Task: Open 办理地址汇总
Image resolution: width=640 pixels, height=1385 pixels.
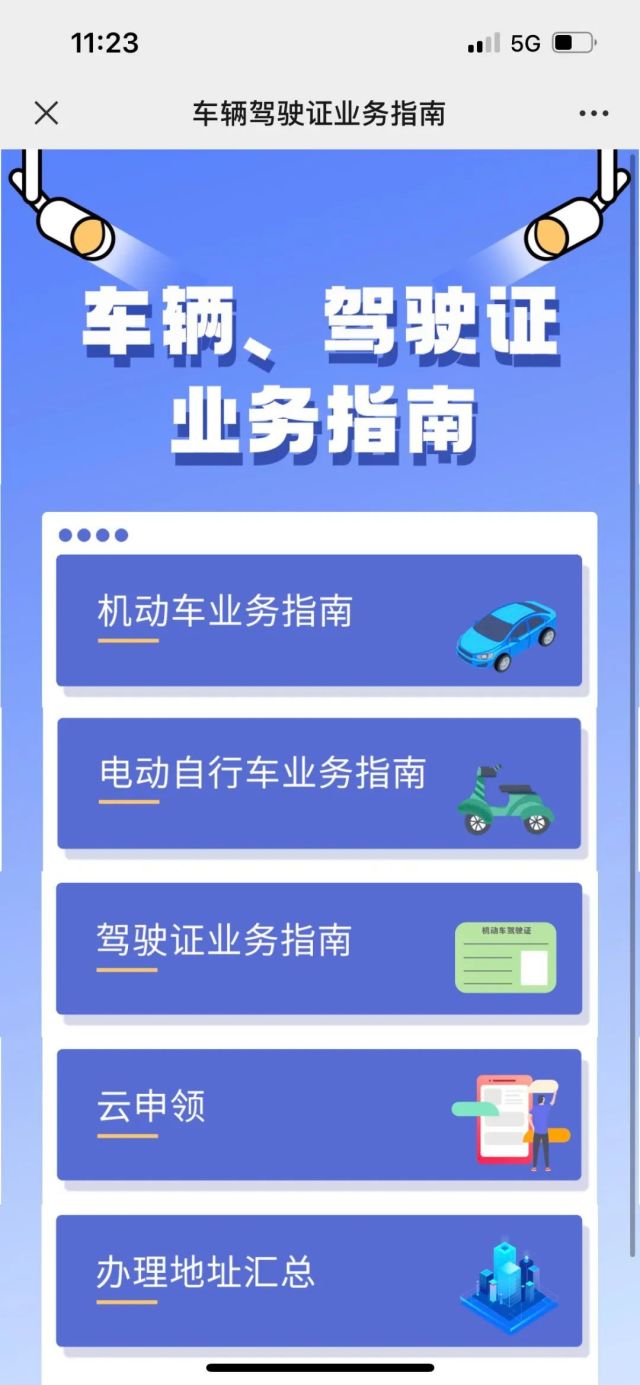Action: tap(318, 1280)
